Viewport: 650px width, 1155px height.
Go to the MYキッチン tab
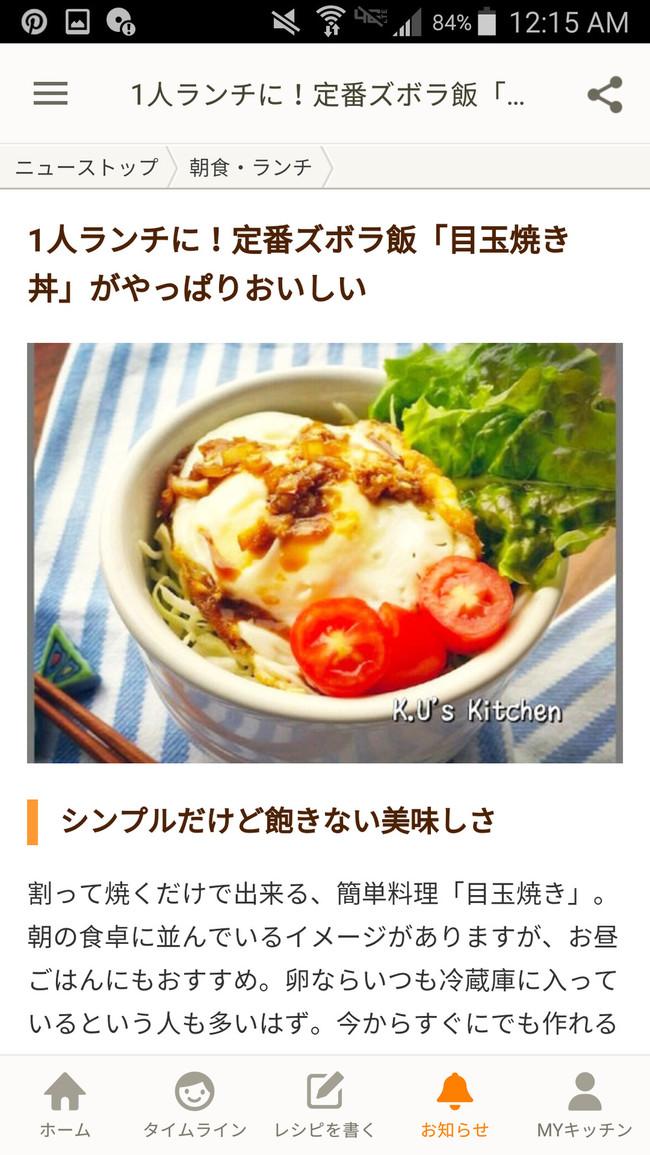click(x=584, y=1106)
